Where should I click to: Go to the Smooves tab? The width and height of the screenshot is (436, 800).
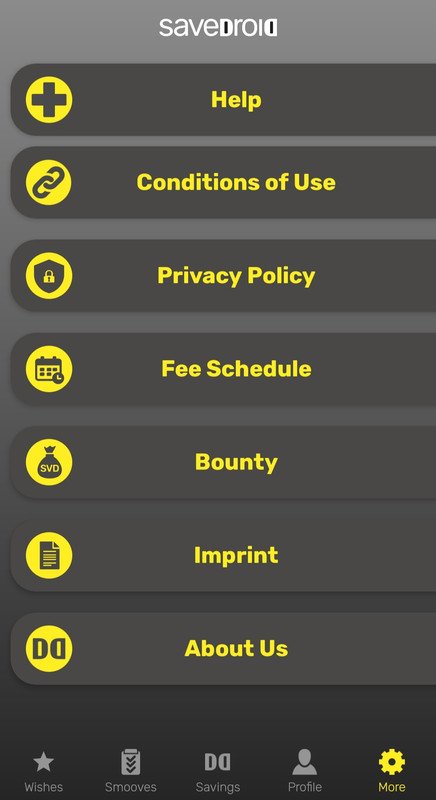pos(131,770)
